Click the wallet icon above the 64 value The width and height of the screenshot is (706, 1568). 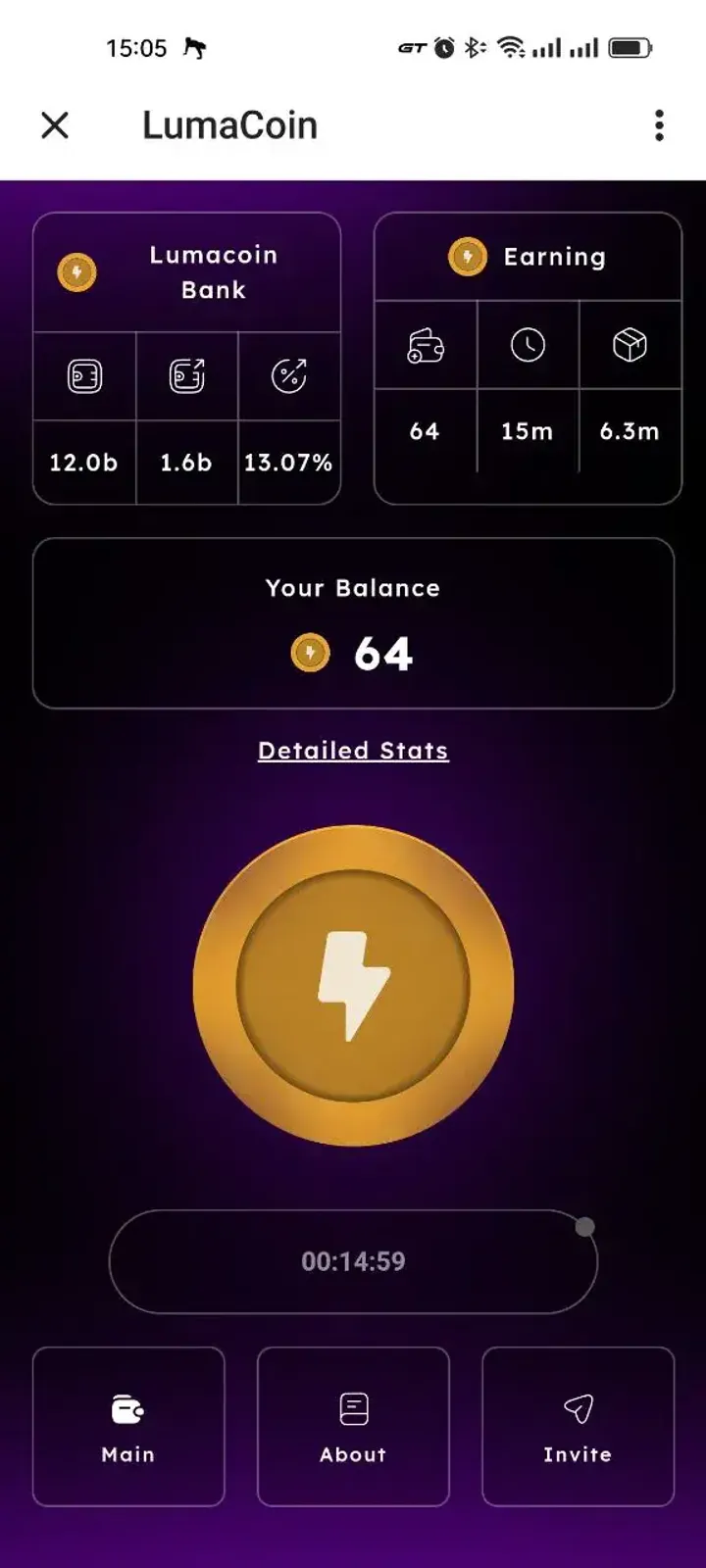coord(424,346)
